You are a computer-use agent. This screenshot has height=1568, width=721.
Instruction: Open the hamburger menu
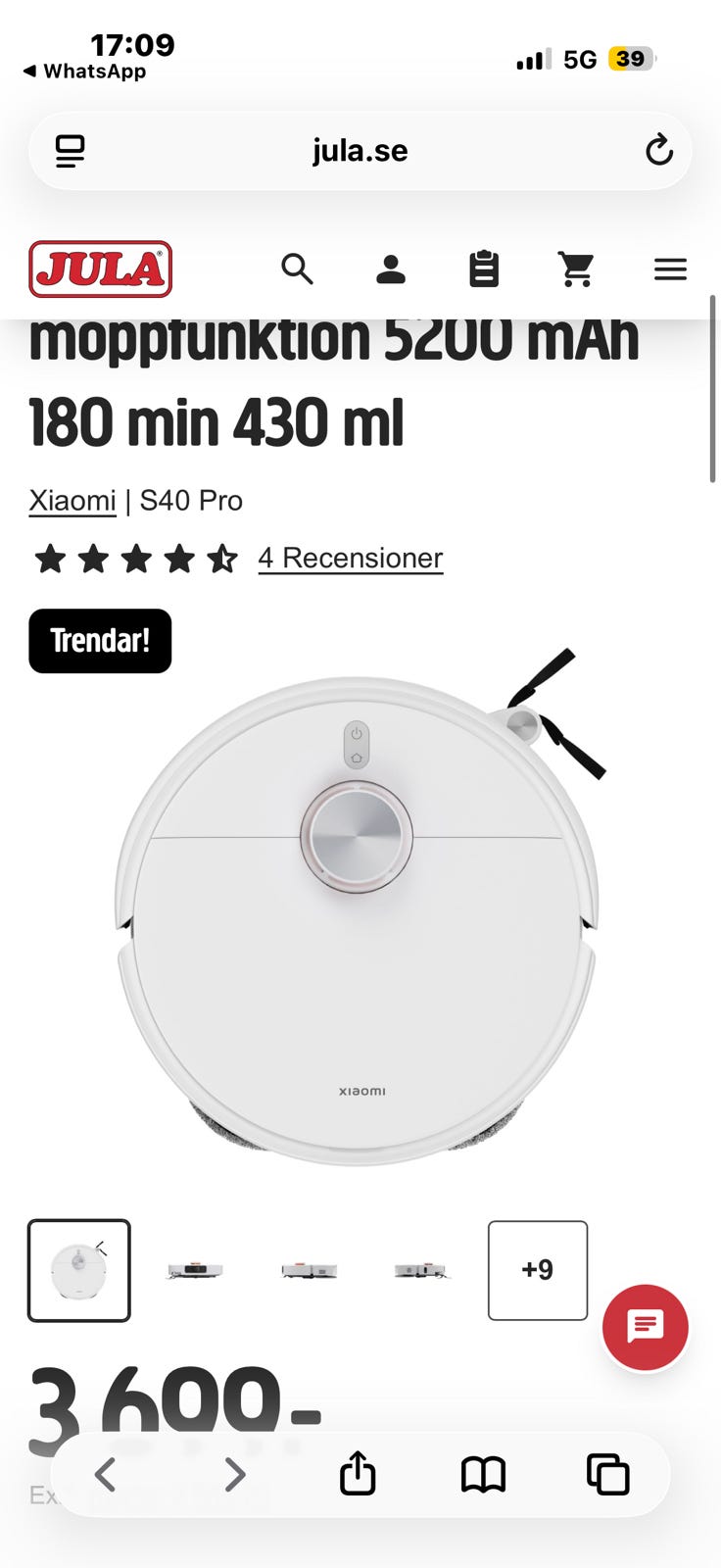[670, 269]
